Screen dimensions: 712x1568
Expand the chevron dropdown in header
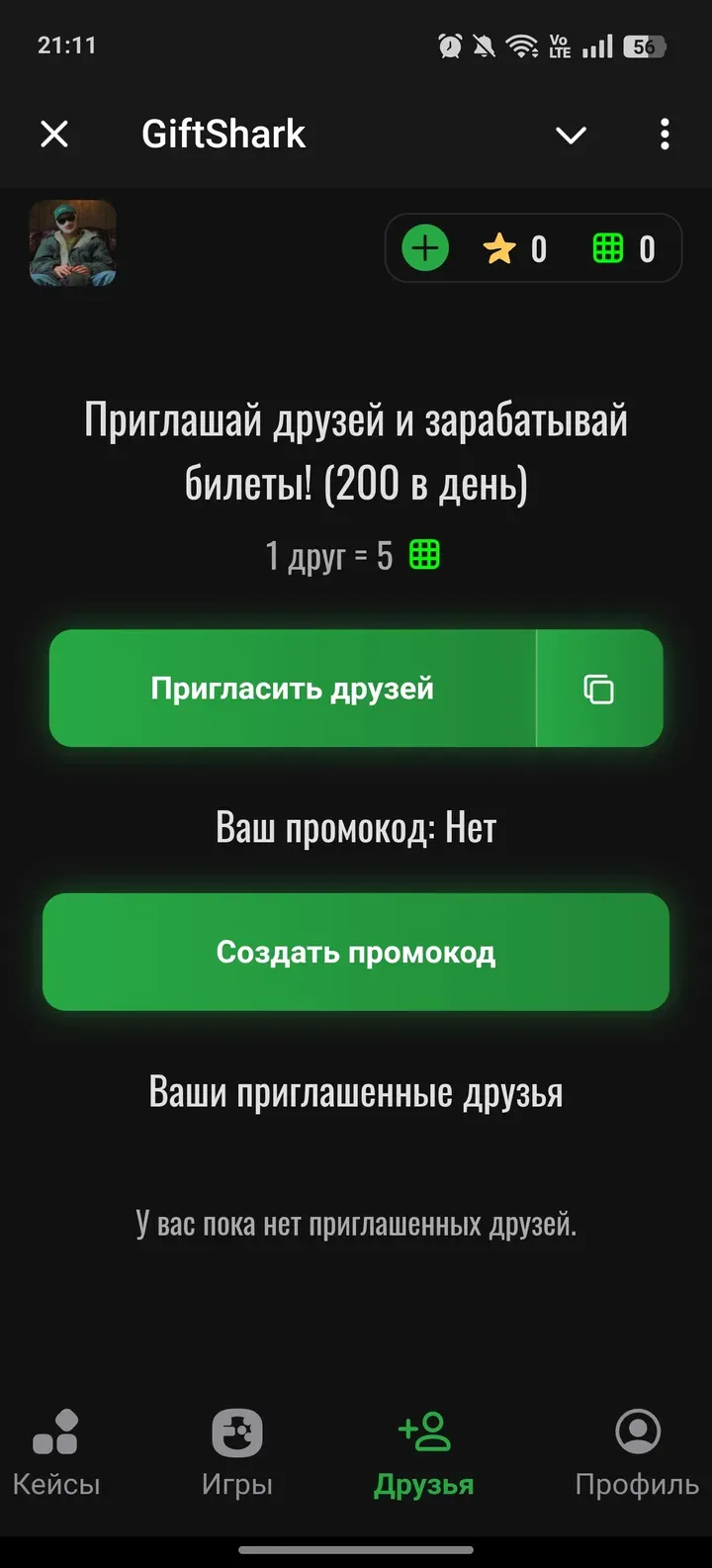coord(571,135)
